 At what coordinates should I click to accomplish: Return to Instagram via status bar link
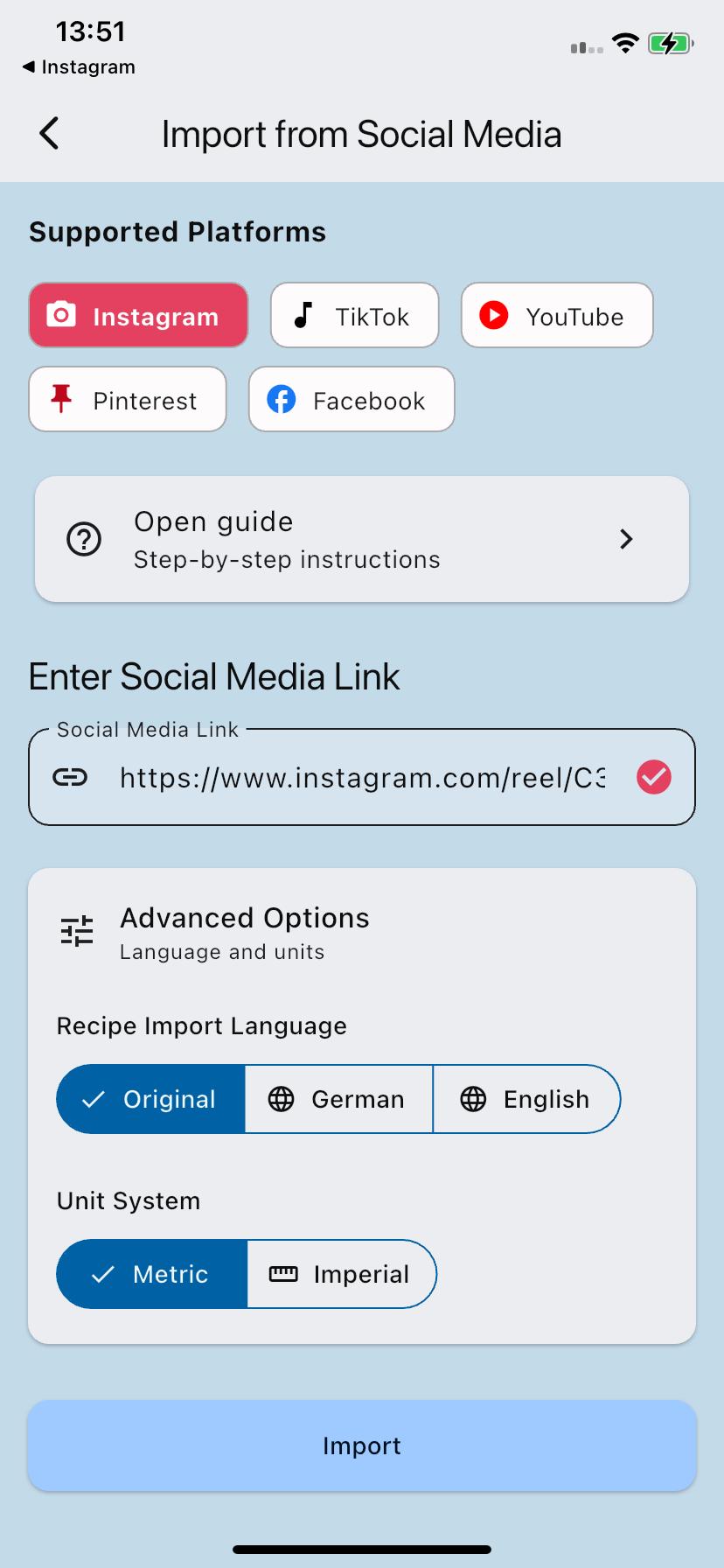click(x=79, y=67)
